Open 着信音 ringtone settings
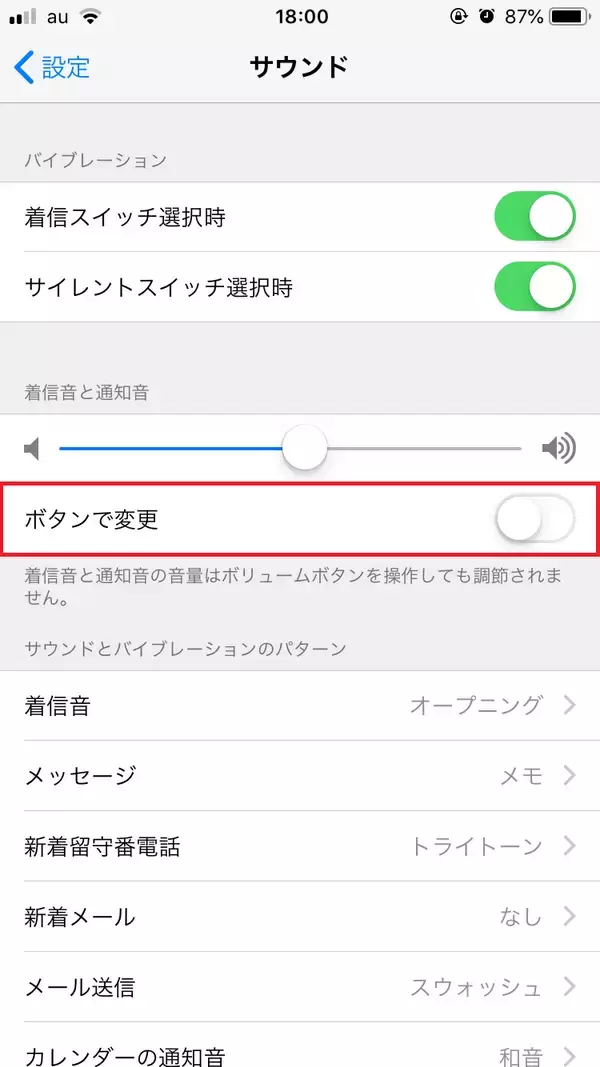 (x=300, y=706)
